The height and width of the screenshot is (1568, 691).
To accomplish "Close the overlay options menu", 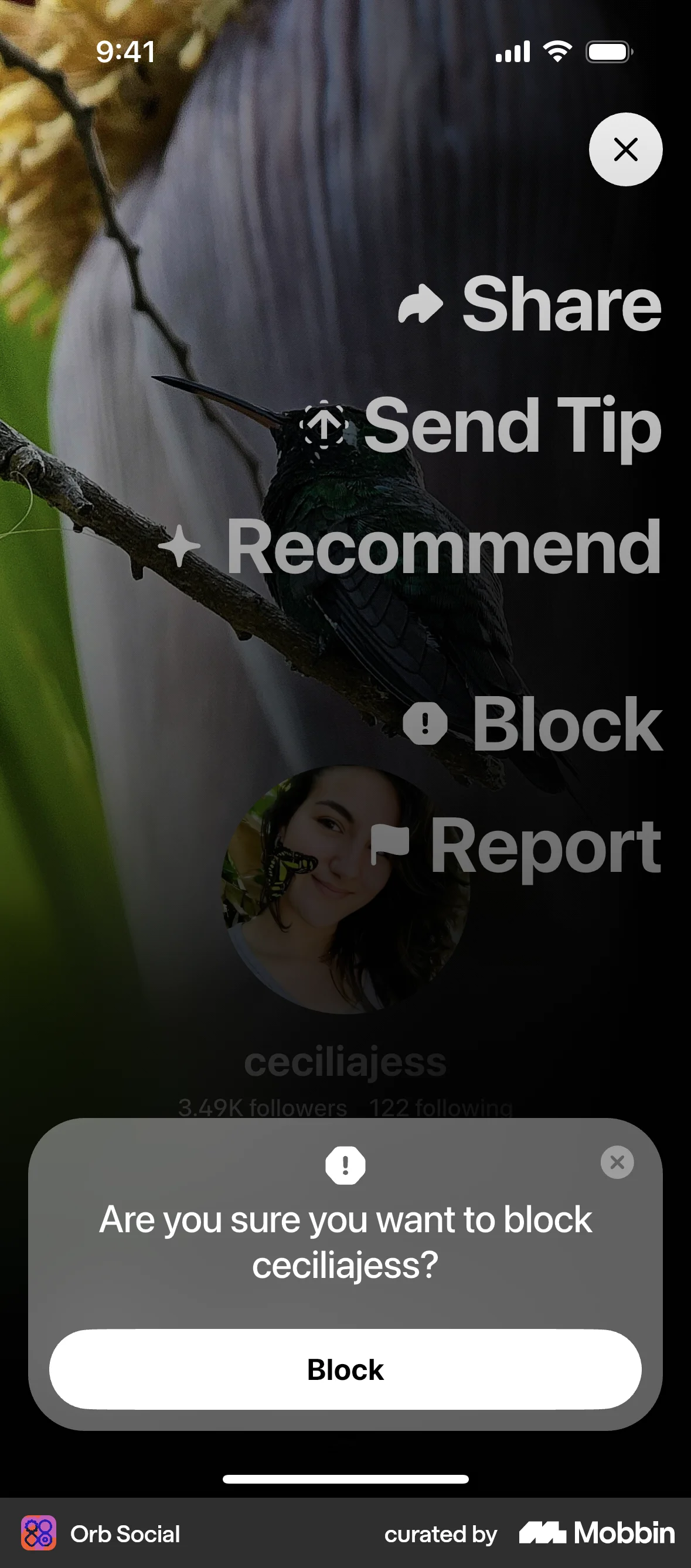I will pos(625,151).
